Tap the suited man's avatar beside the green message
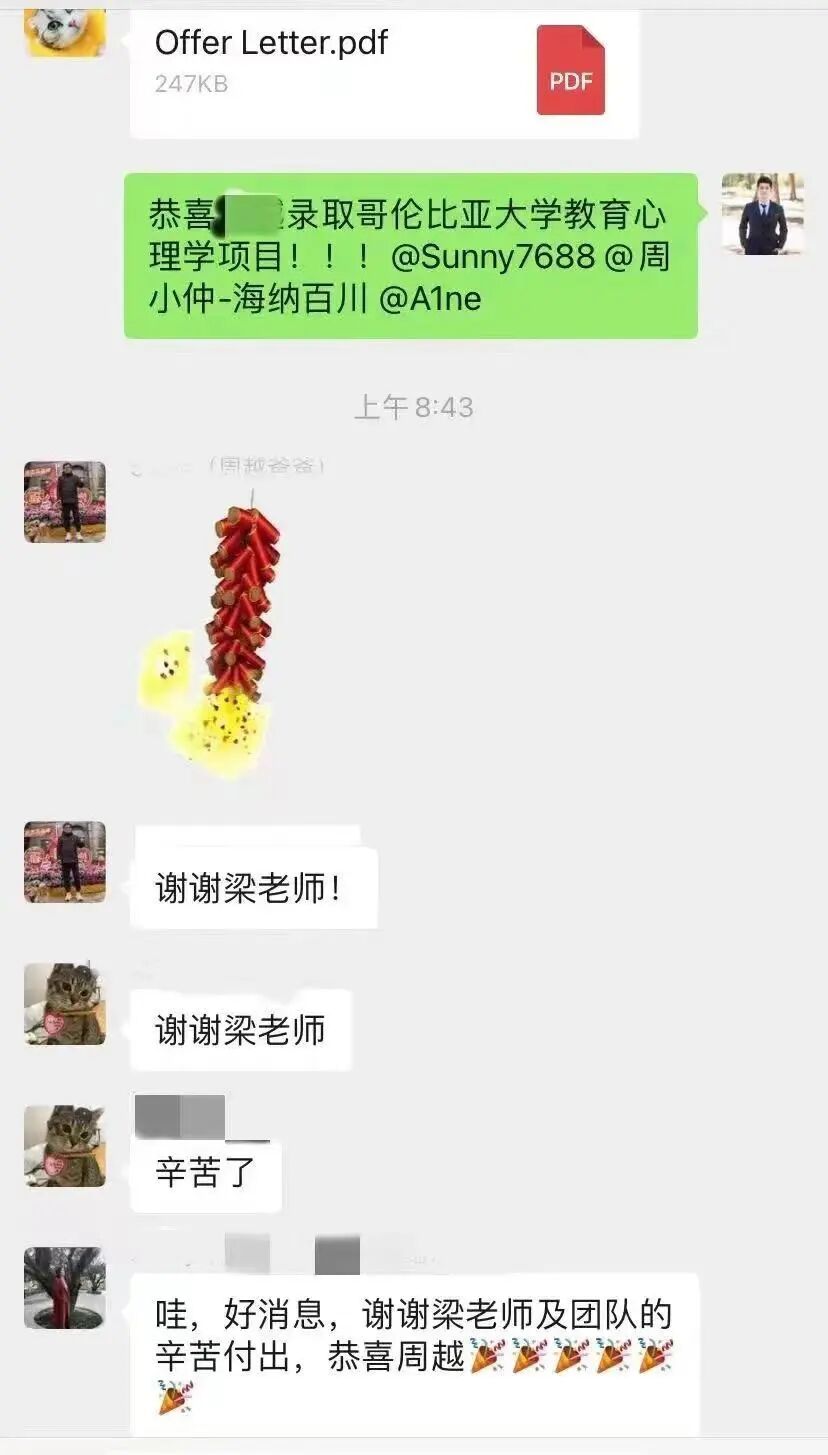 point(762,214)
